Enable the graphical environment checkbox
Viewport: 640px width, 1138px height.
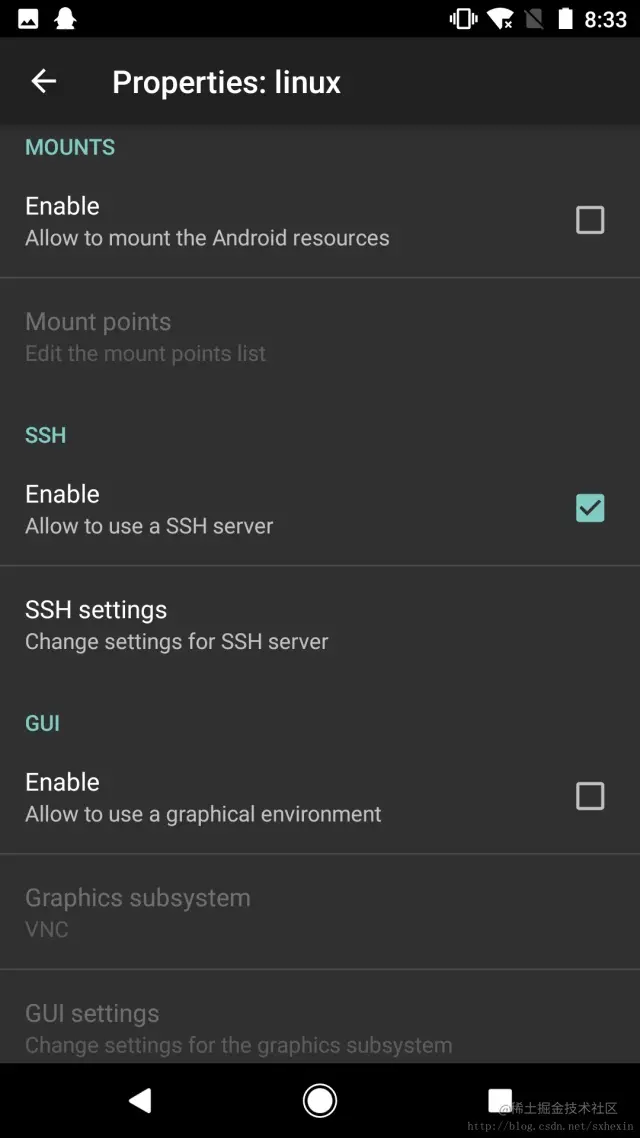click(590, 796)
